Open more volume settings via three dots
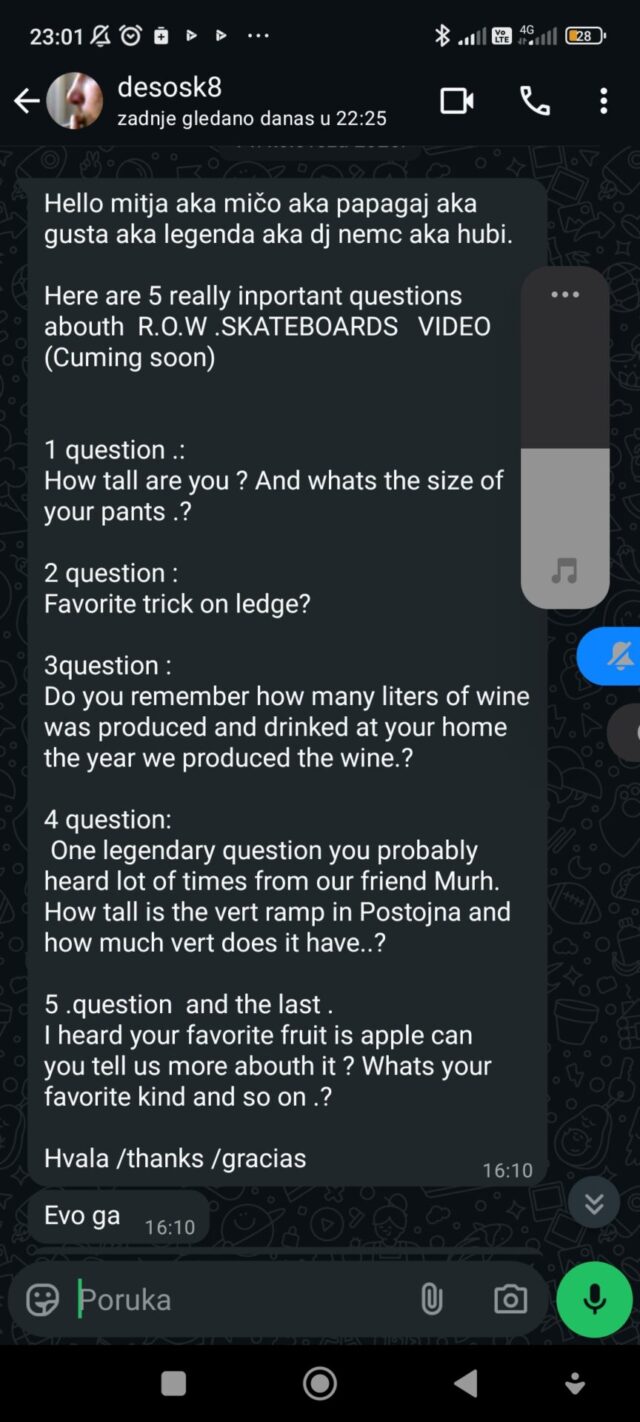The width and height of the screenshot is (640, 1422). (x=565, y=294)
